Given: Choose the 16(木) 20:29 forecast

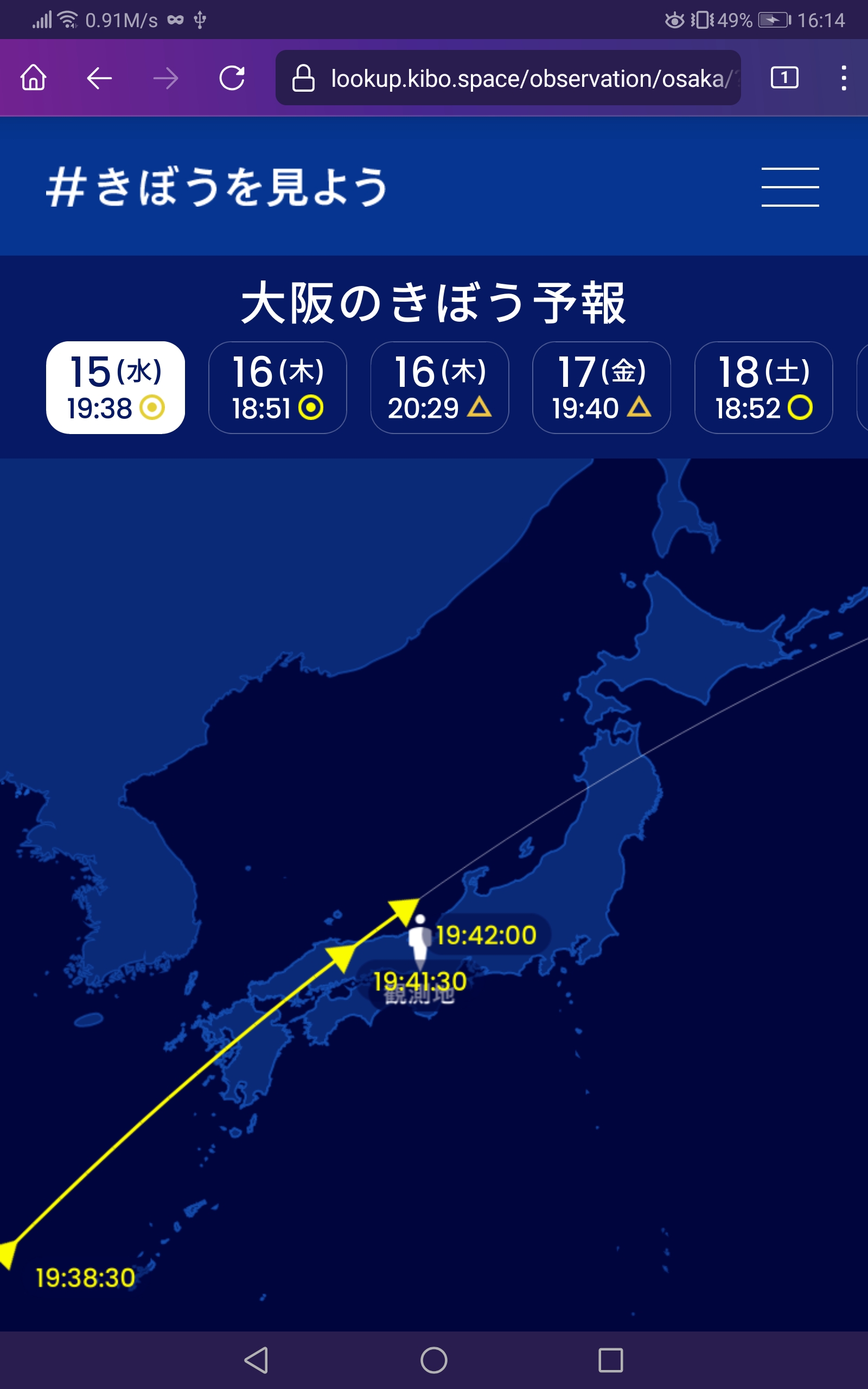Looking at the screenshot, I should (x=440, y=387).
